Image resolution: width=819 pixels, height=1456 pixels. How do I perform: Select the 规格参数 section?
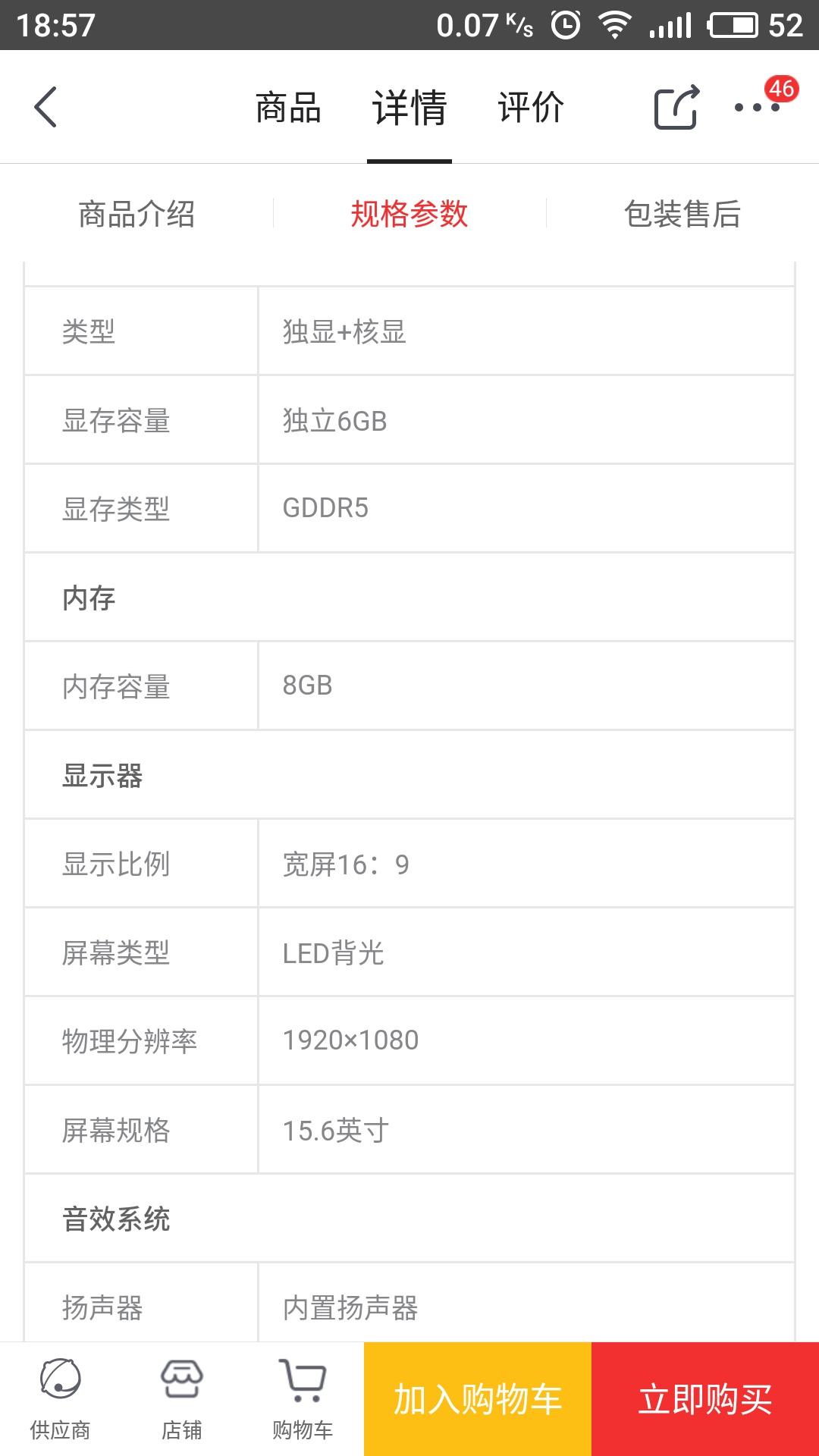[x=409, y=214]
